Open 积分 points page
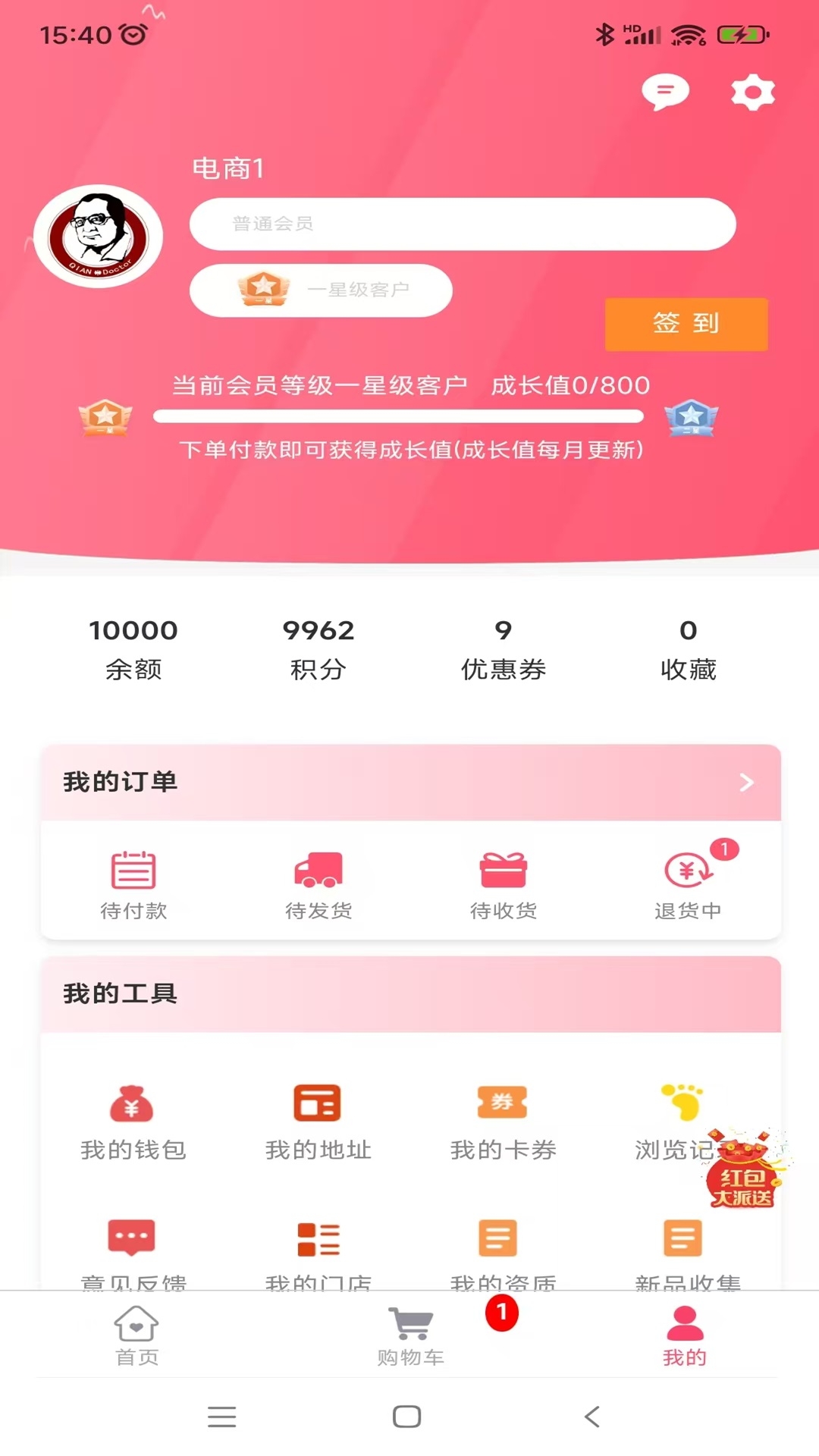 318,649
